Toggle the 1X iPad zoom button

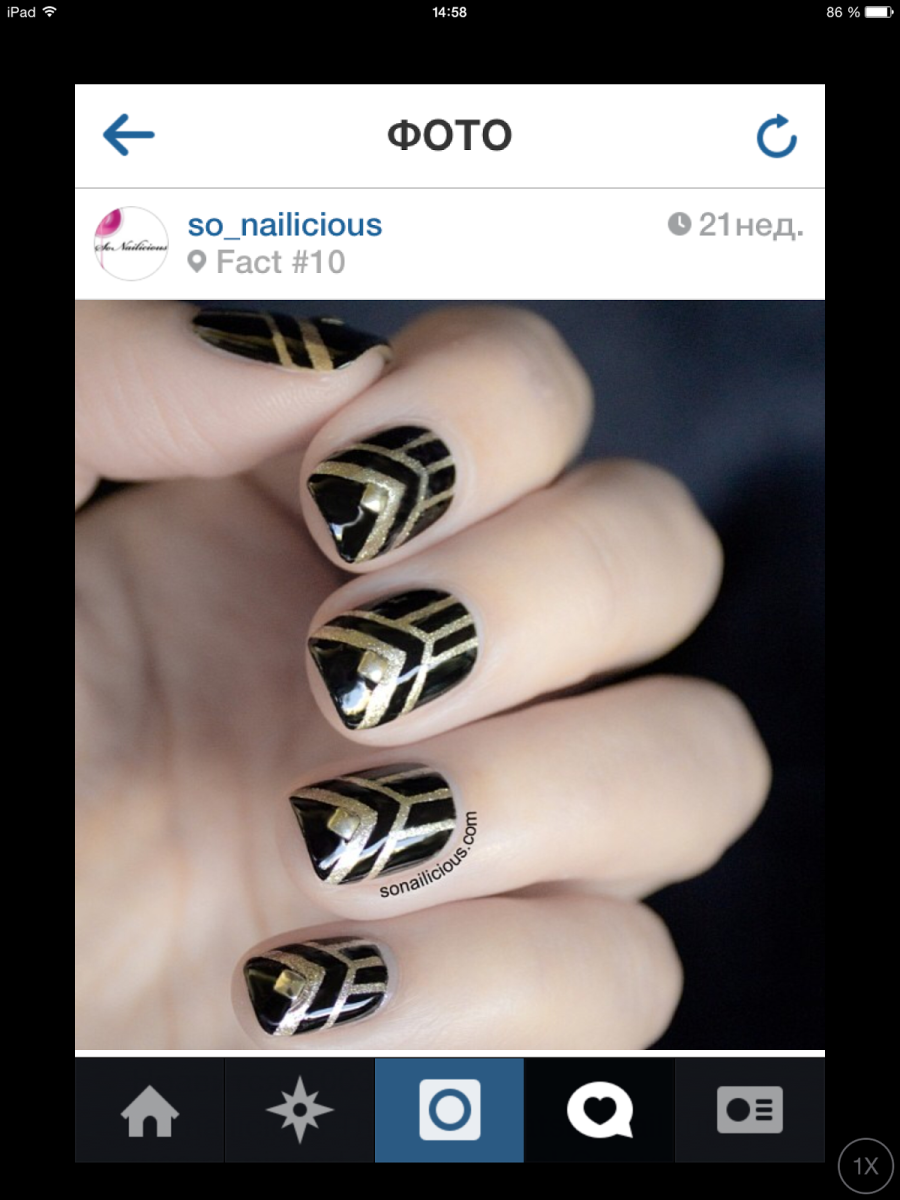click(x=865, y=1165)
